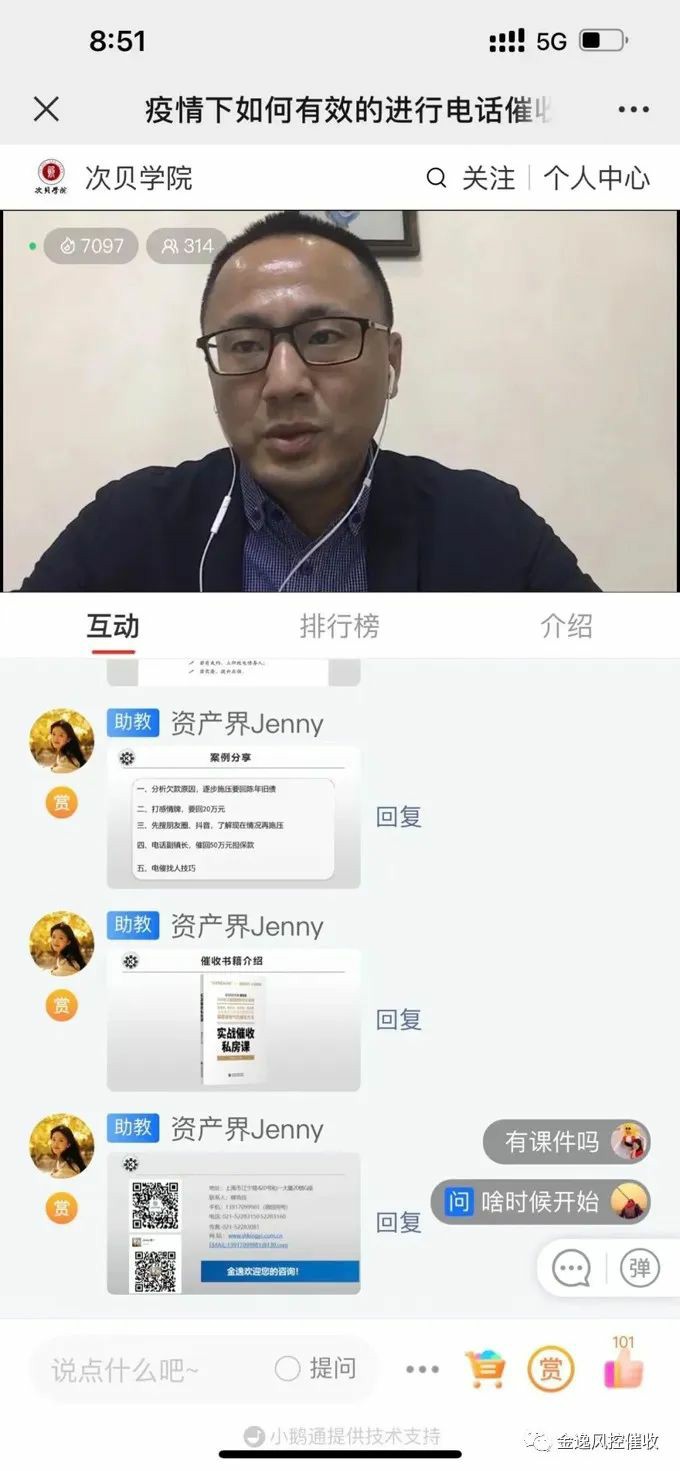The image size is (680, 1471).
Task: Open the 案例分享 slide image
Action: tap(233, 817)
